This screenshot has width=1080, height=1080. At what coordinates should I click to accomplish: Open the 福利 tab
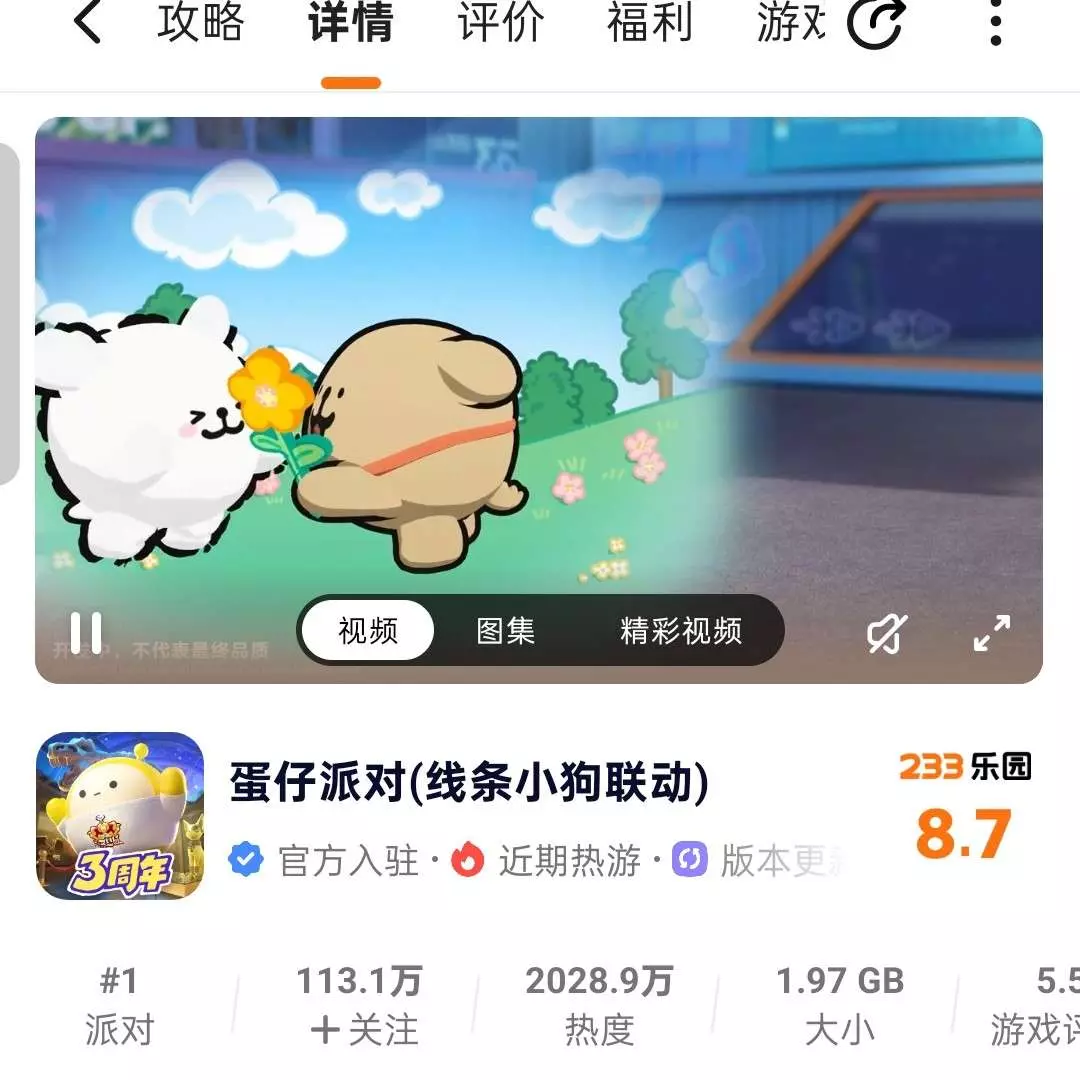pyautogui.click(x=649, y=23)
